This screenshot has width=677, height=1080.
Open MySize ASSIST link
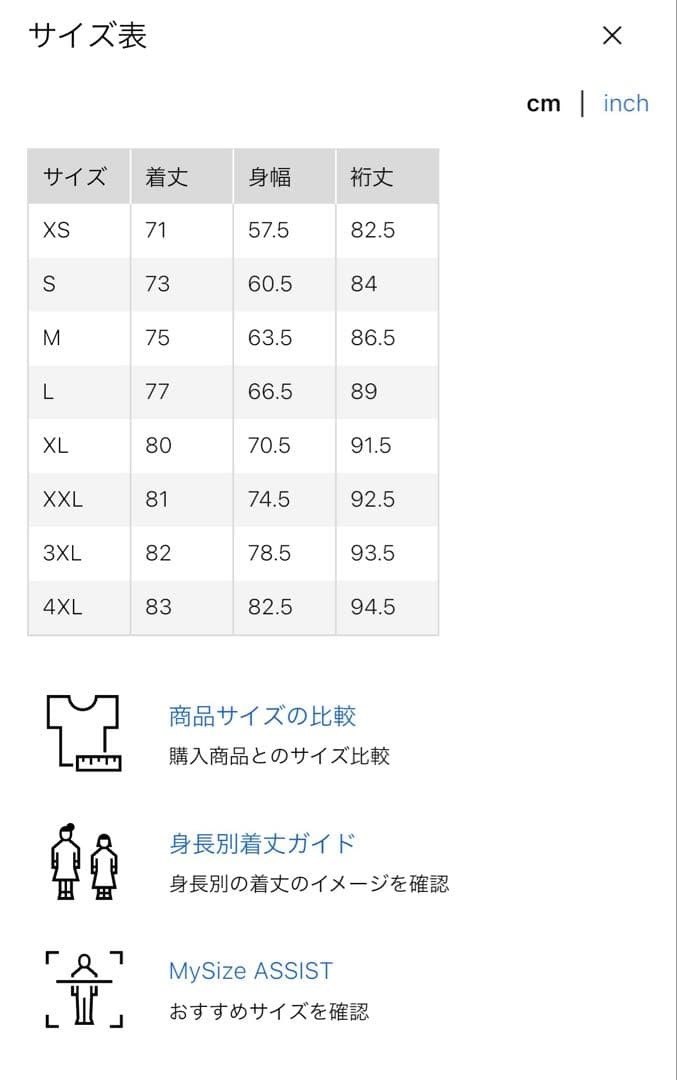[251, 970]
